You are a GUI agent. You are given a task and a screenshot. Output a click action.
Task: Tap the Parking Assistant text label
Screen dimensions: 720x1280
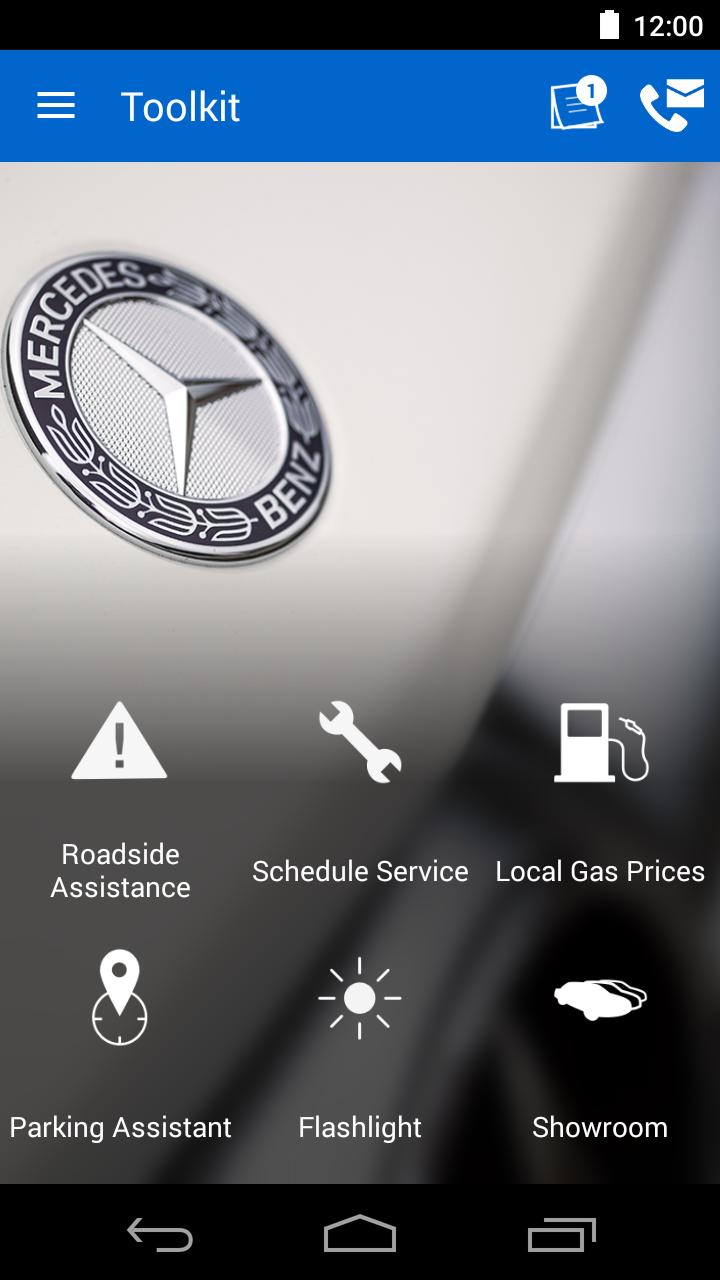coord(120,1127)
